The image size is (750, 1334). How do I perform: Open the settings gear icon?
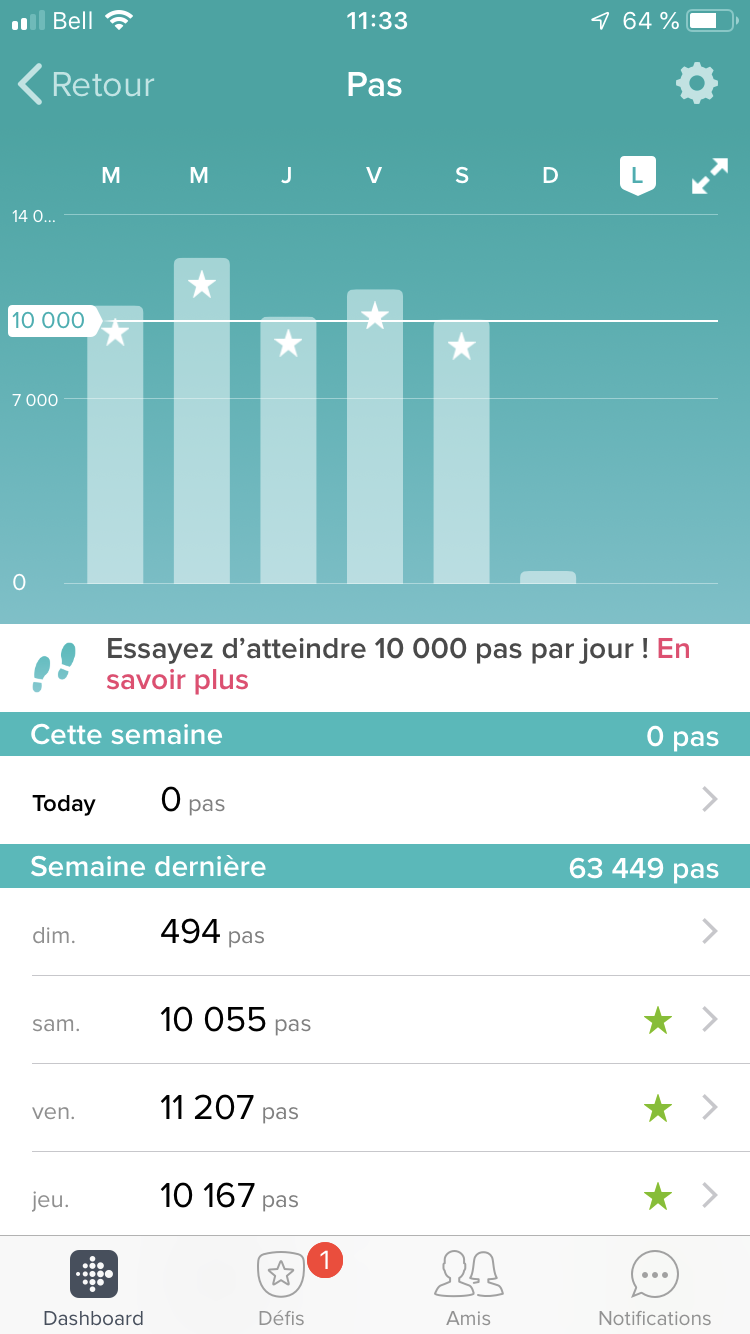click(x=697, y=84)
